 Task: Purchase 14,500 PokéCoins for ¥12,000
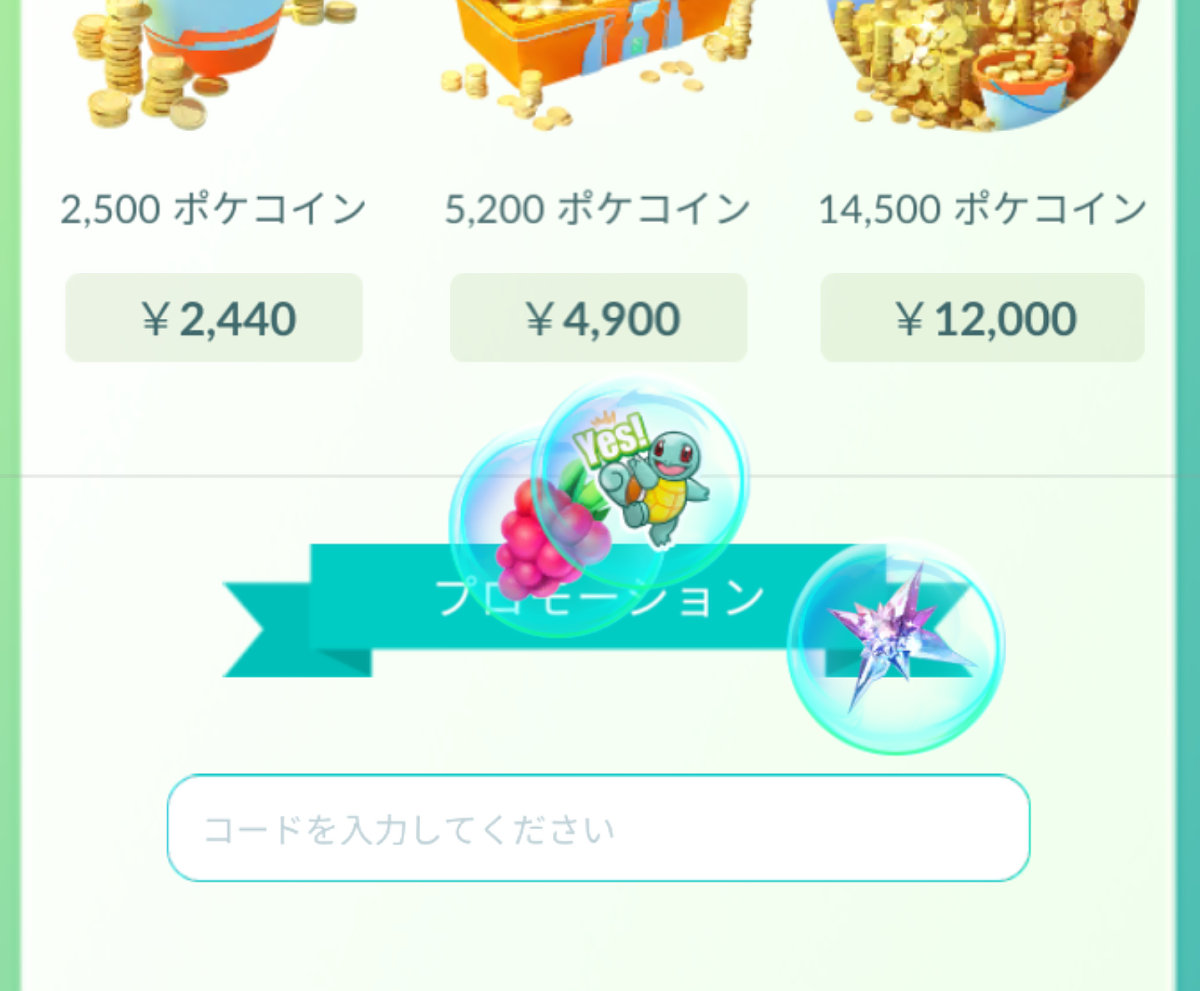coord(982,318)
